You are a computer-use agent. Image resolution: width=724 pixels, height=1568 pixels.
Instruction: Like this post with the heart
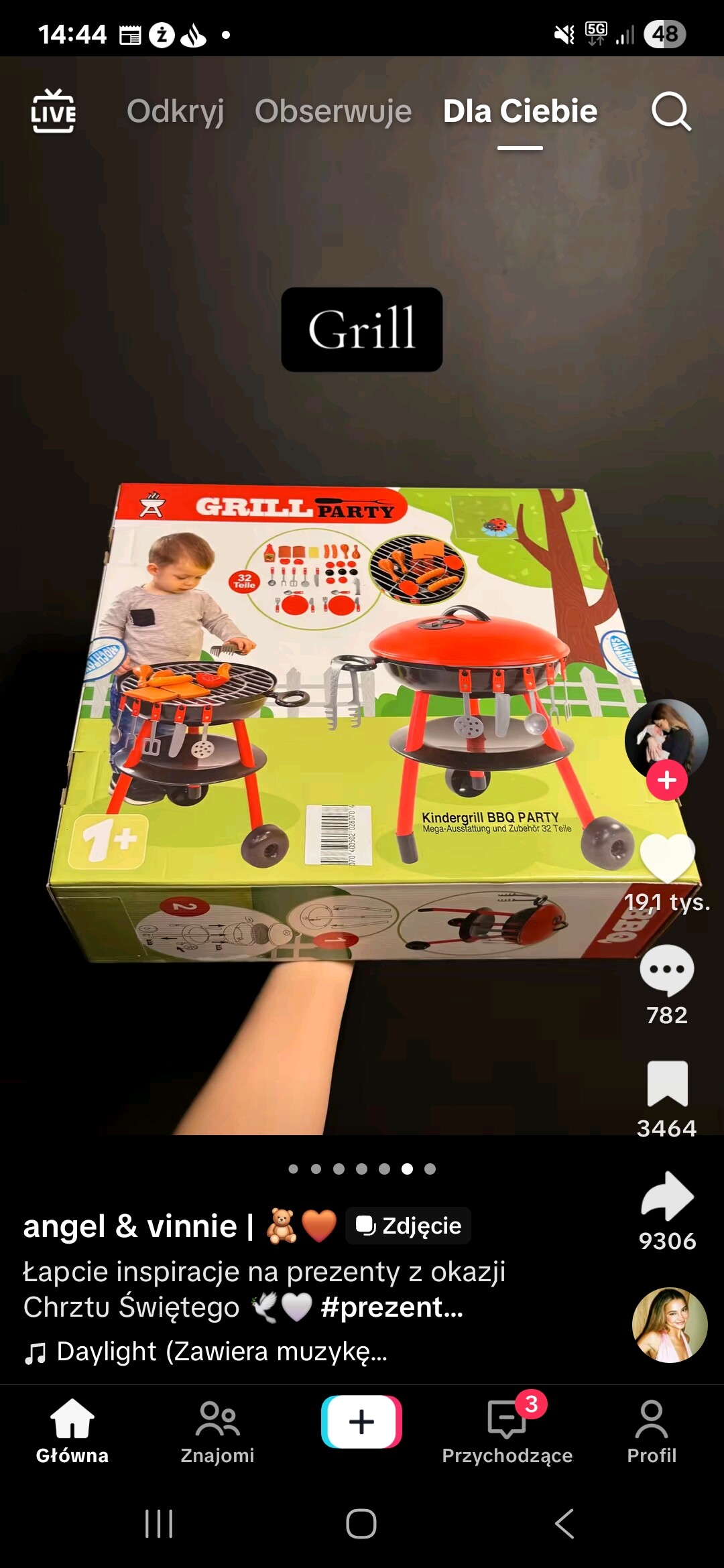pyautogui.click(x=667, y=858)
